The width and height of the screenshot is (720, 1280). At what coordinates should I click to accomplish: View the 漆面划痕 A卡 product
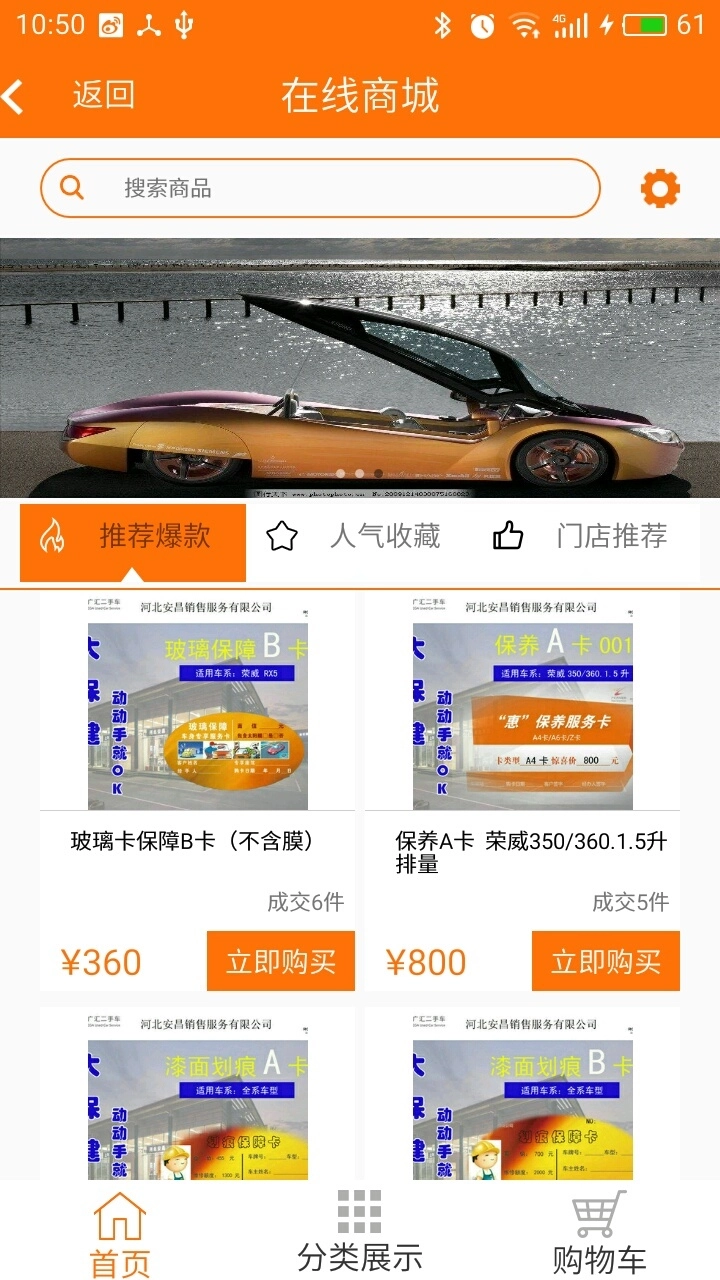tap(197, 1095)
